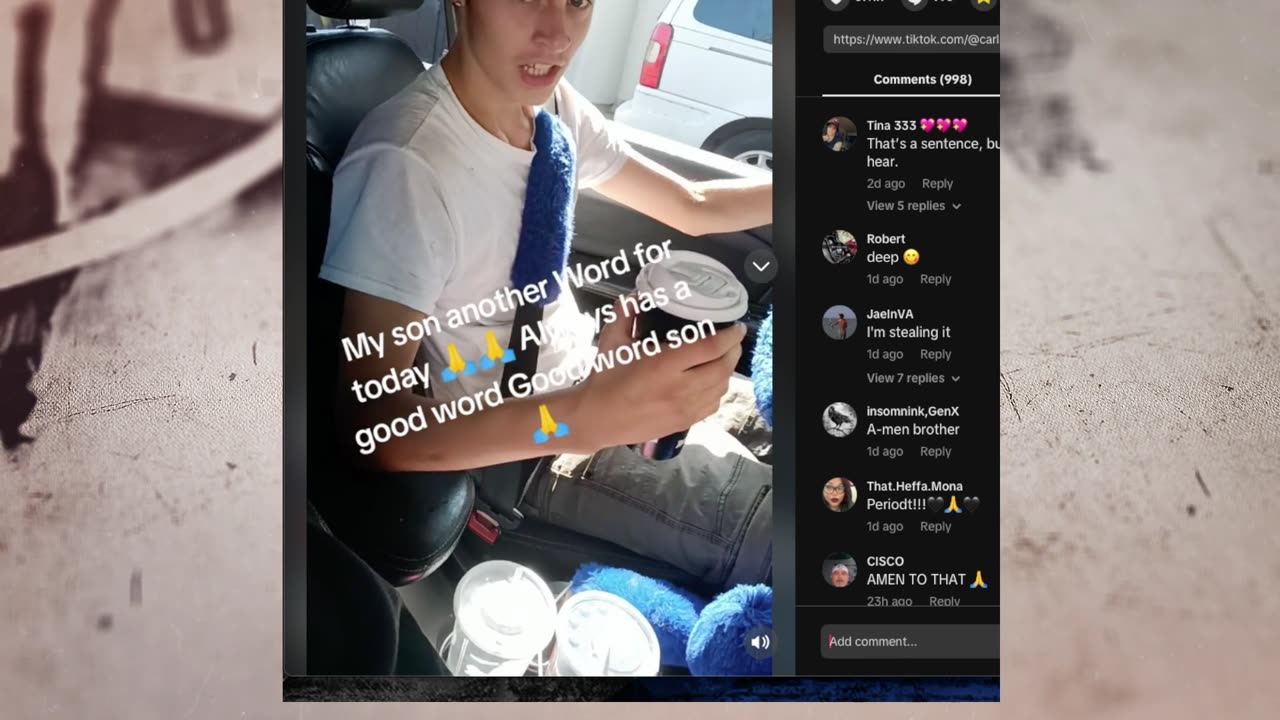Viewport: 1280px width, 720px height.
Task: Mute the video sound
Action: (760, 642)
